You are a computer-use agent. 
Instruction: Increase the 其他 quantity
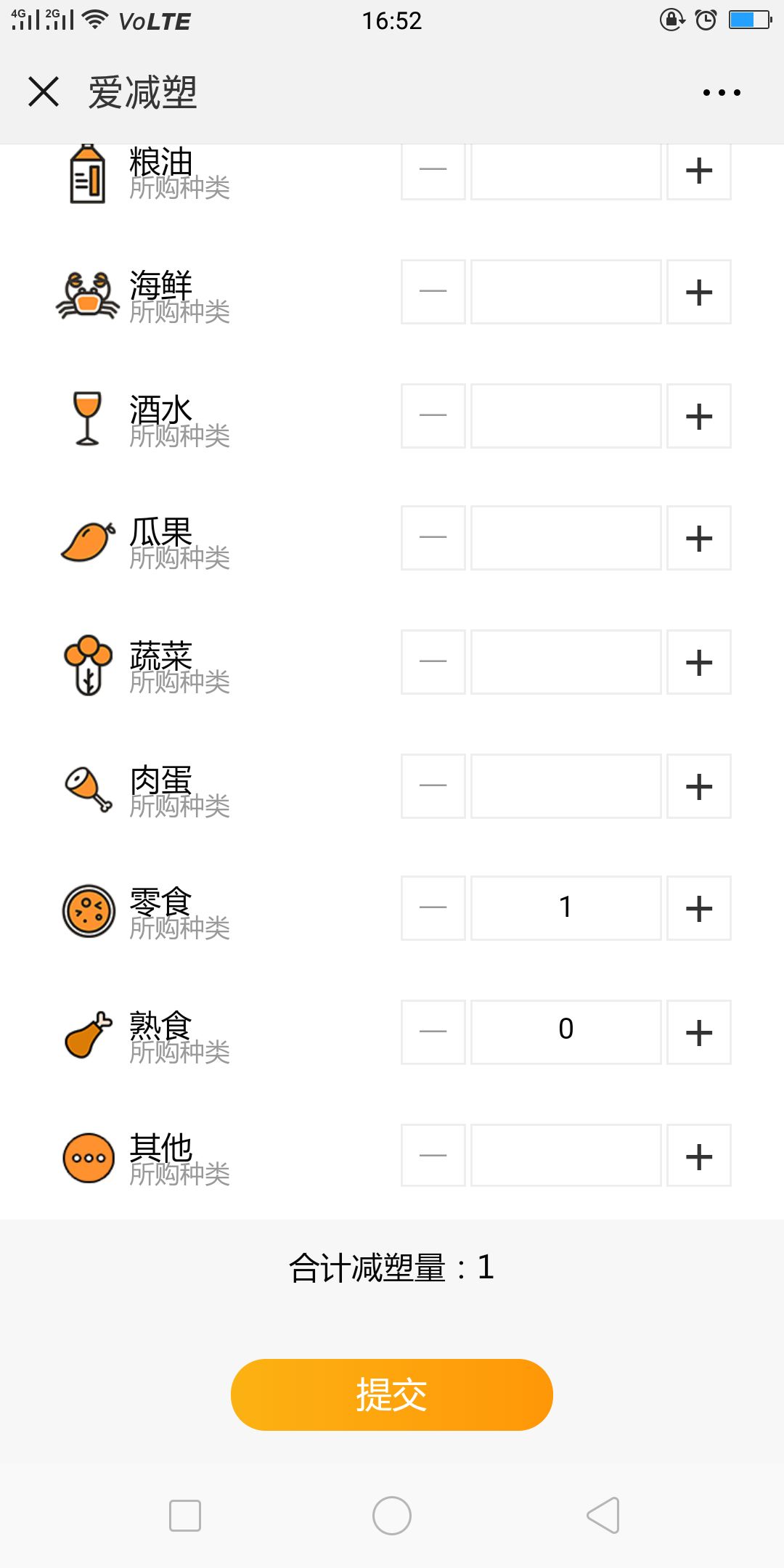tap(699, 1156)
